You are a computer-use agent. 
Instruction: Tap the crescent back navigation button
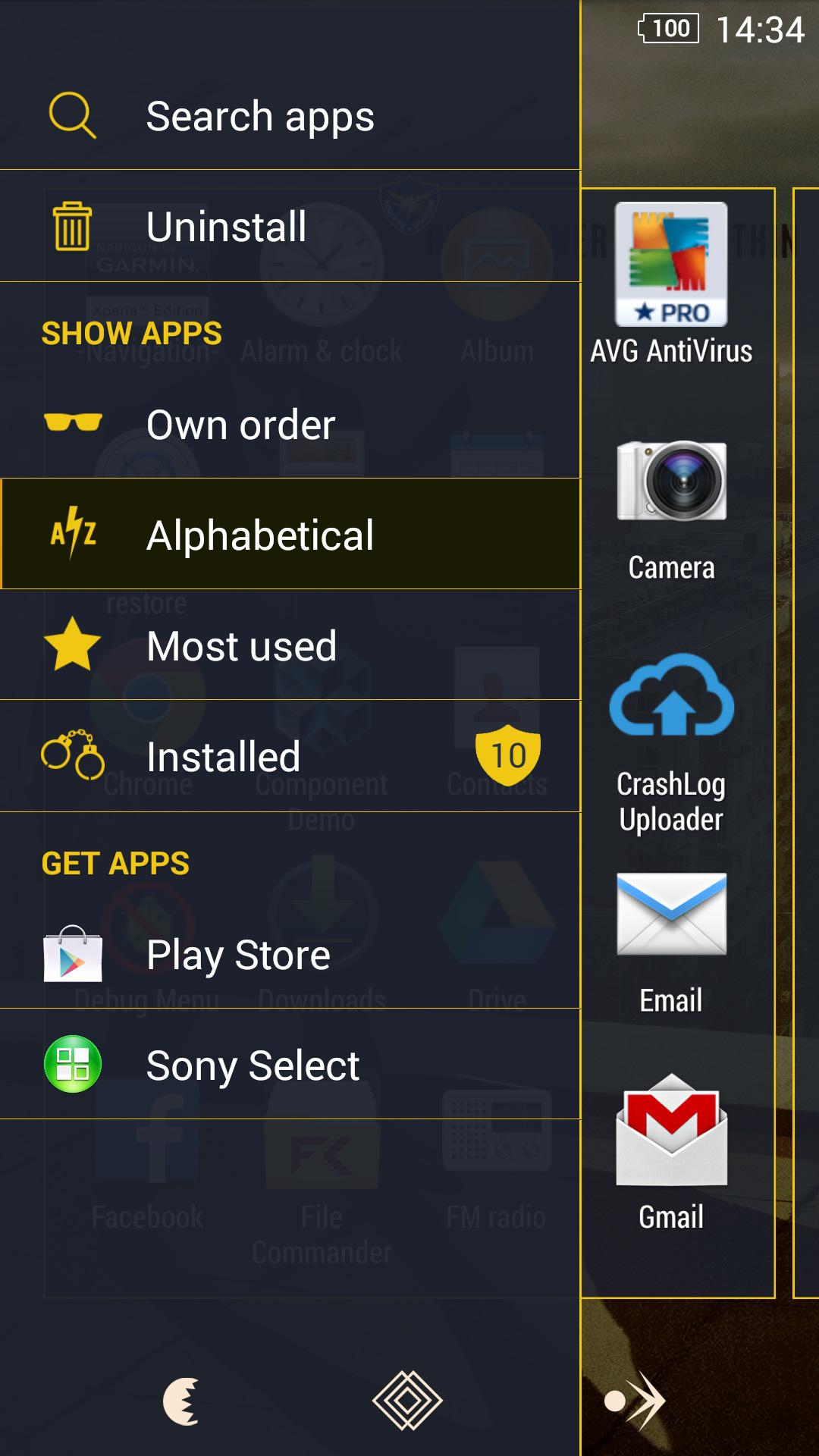coord(182,1401)
